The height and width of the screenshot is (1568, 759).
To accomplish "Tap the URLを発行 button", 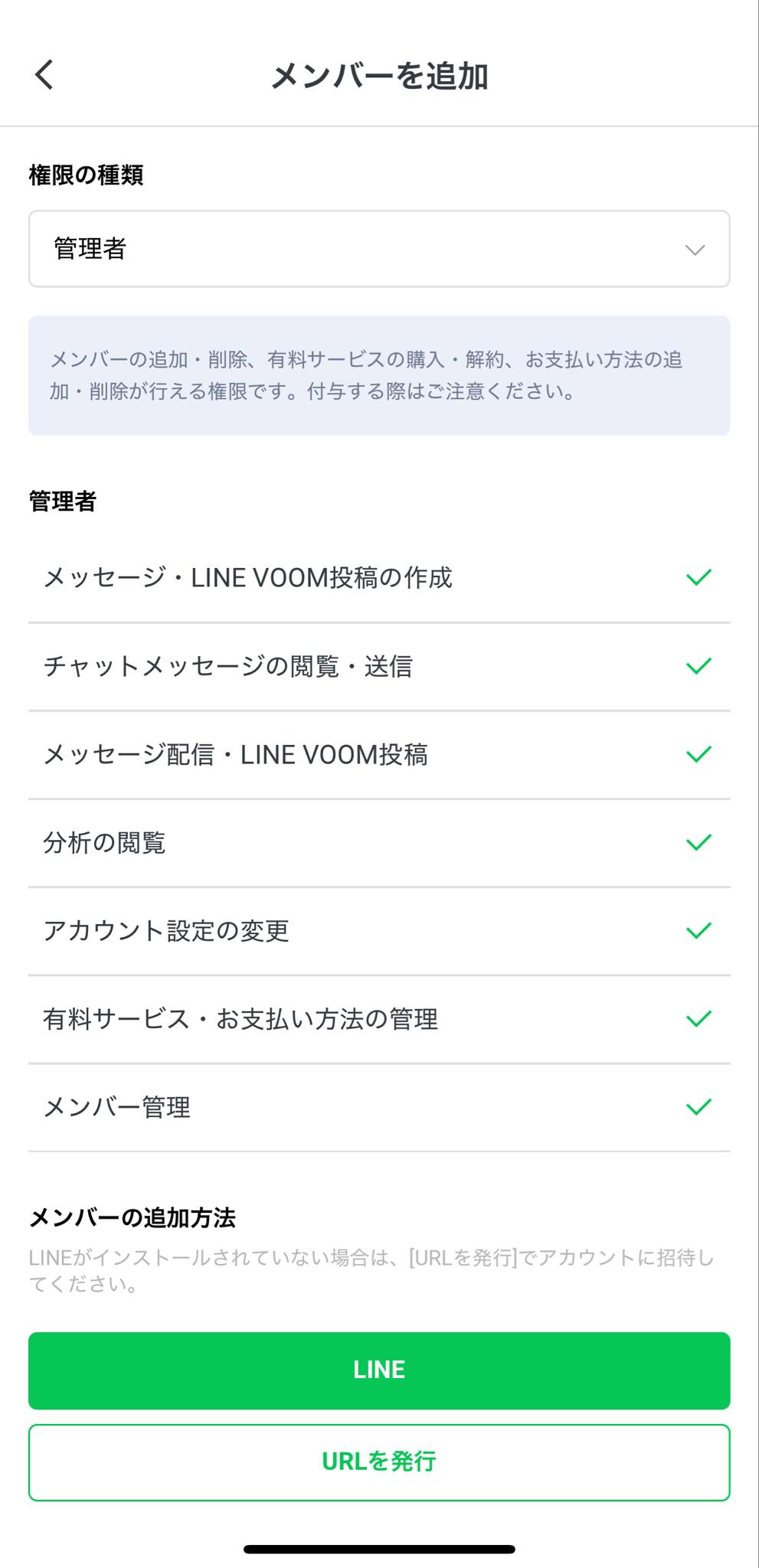I will point(379,1462).
